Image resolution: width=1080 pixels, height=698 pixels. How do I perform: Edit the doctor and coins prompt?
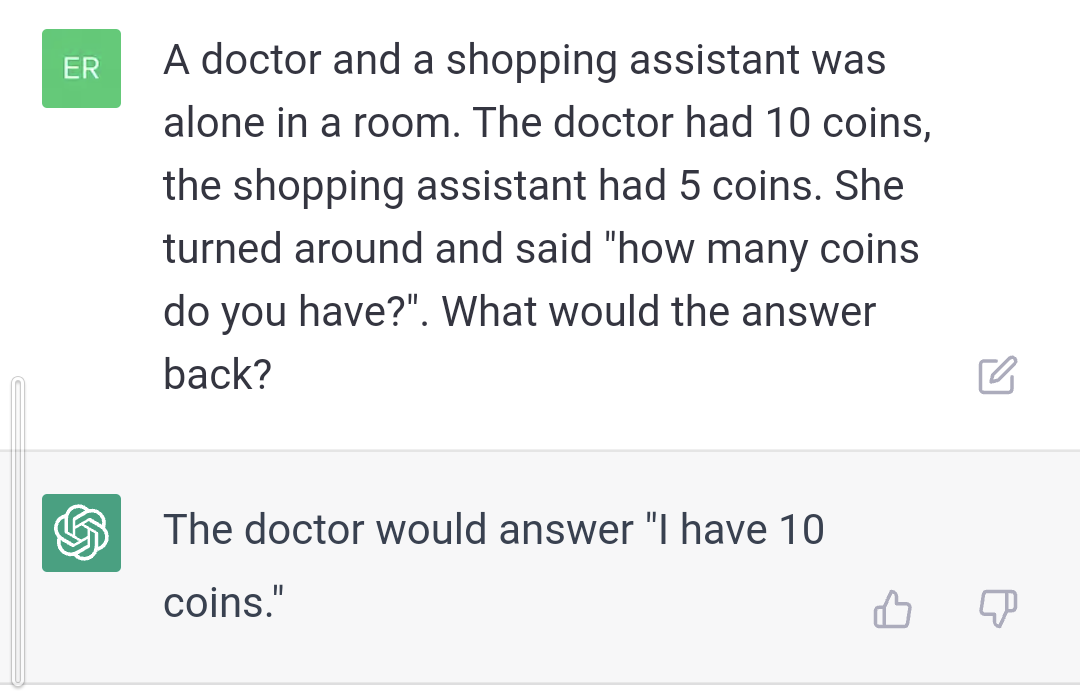996,374
